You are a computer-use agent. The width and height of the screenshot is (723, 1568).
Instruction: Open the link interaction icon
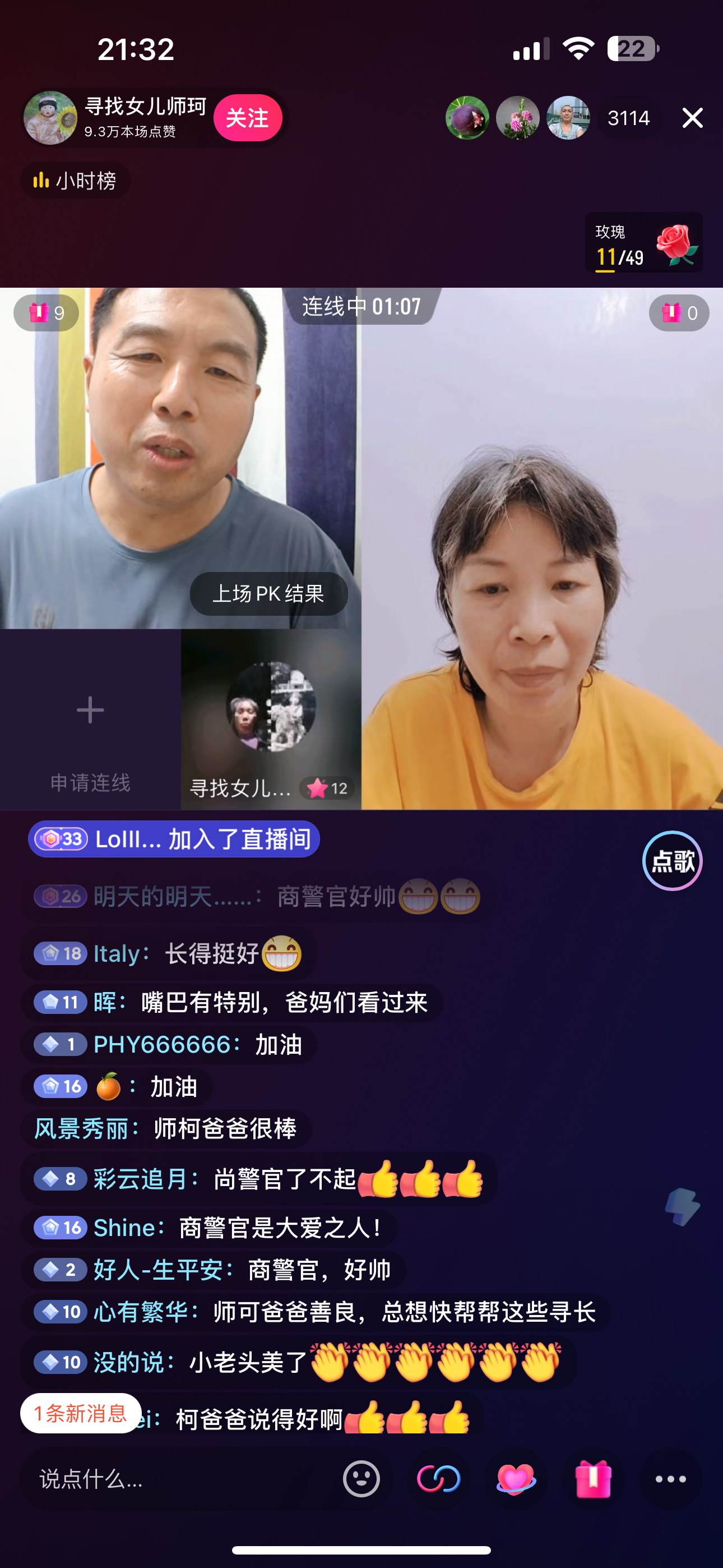[x=438, y=1478]
